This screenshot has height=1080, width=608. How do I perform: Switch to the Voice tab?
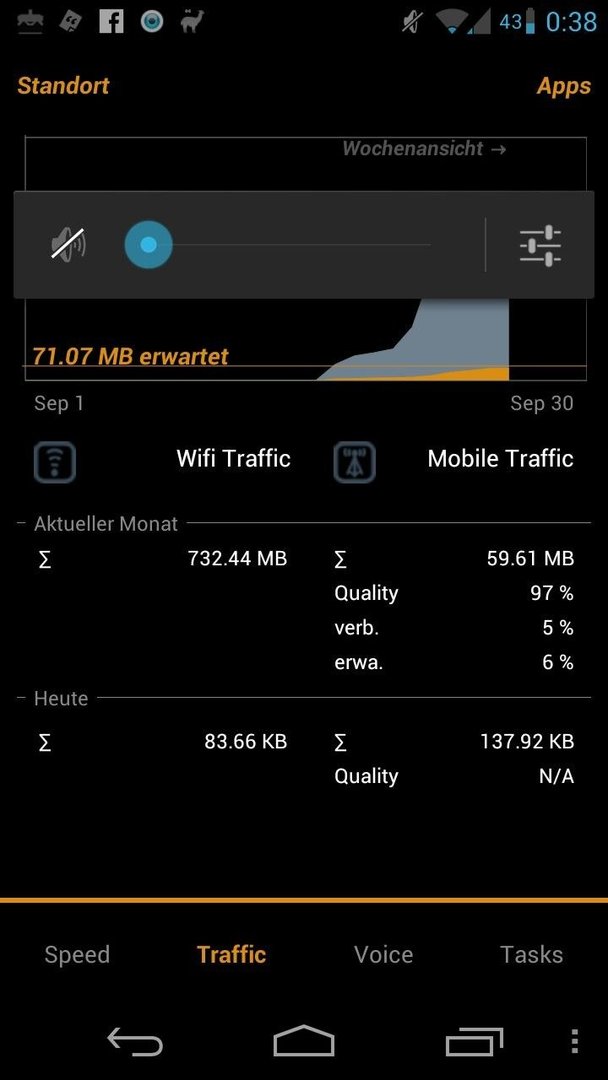coord(384,955)
